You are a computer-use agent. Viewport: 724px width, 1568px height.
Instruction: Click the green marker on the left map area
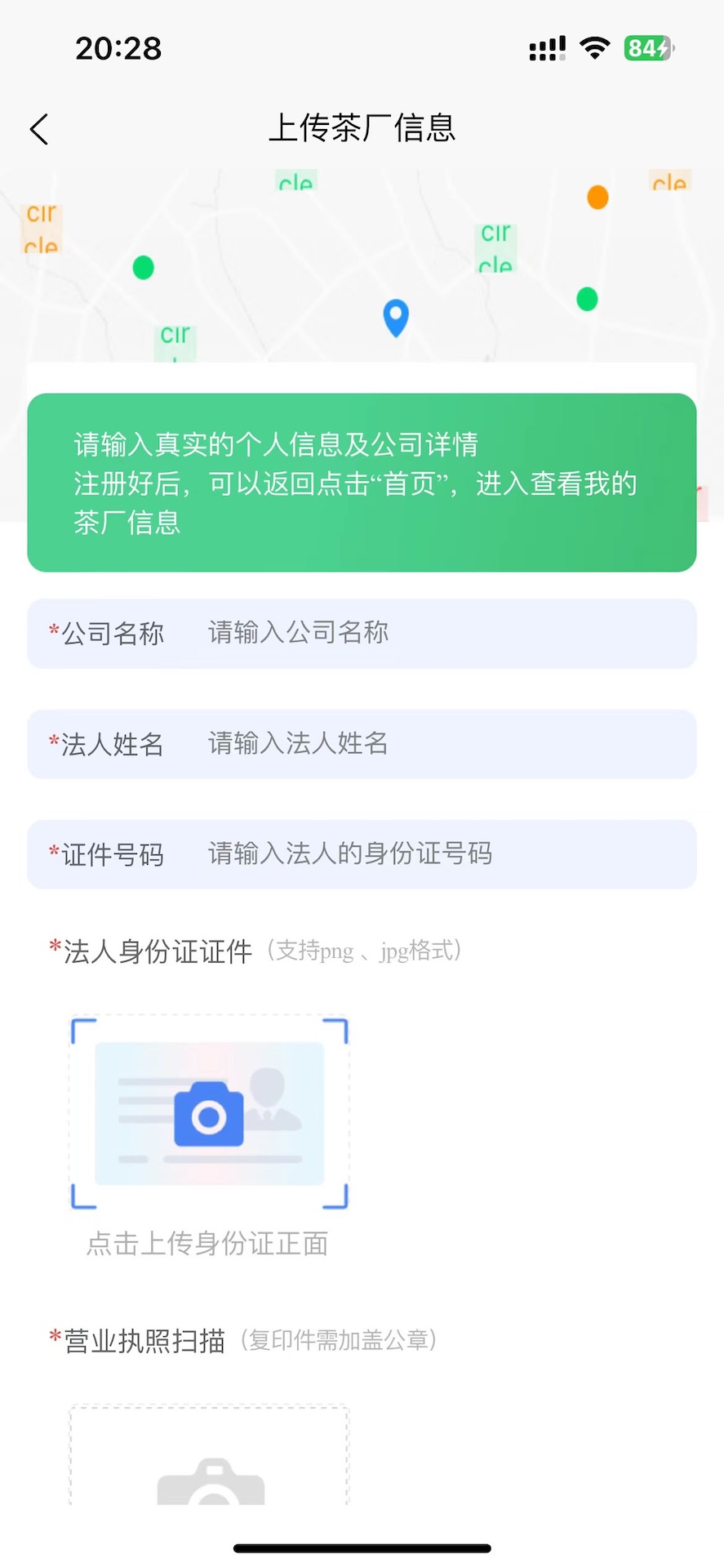pos(143,267)
